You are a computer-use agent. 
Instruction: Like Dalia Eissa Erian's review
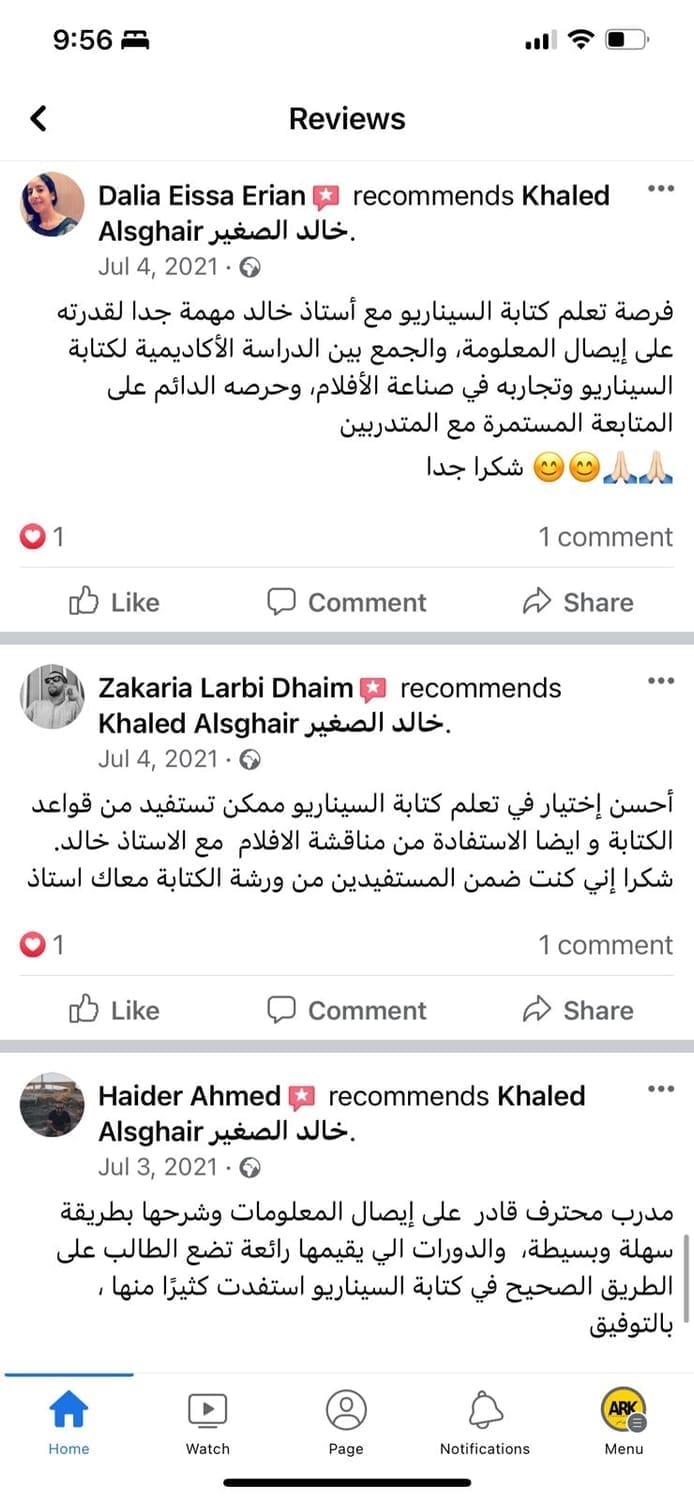pyautogui.click(x=114, y=602)
